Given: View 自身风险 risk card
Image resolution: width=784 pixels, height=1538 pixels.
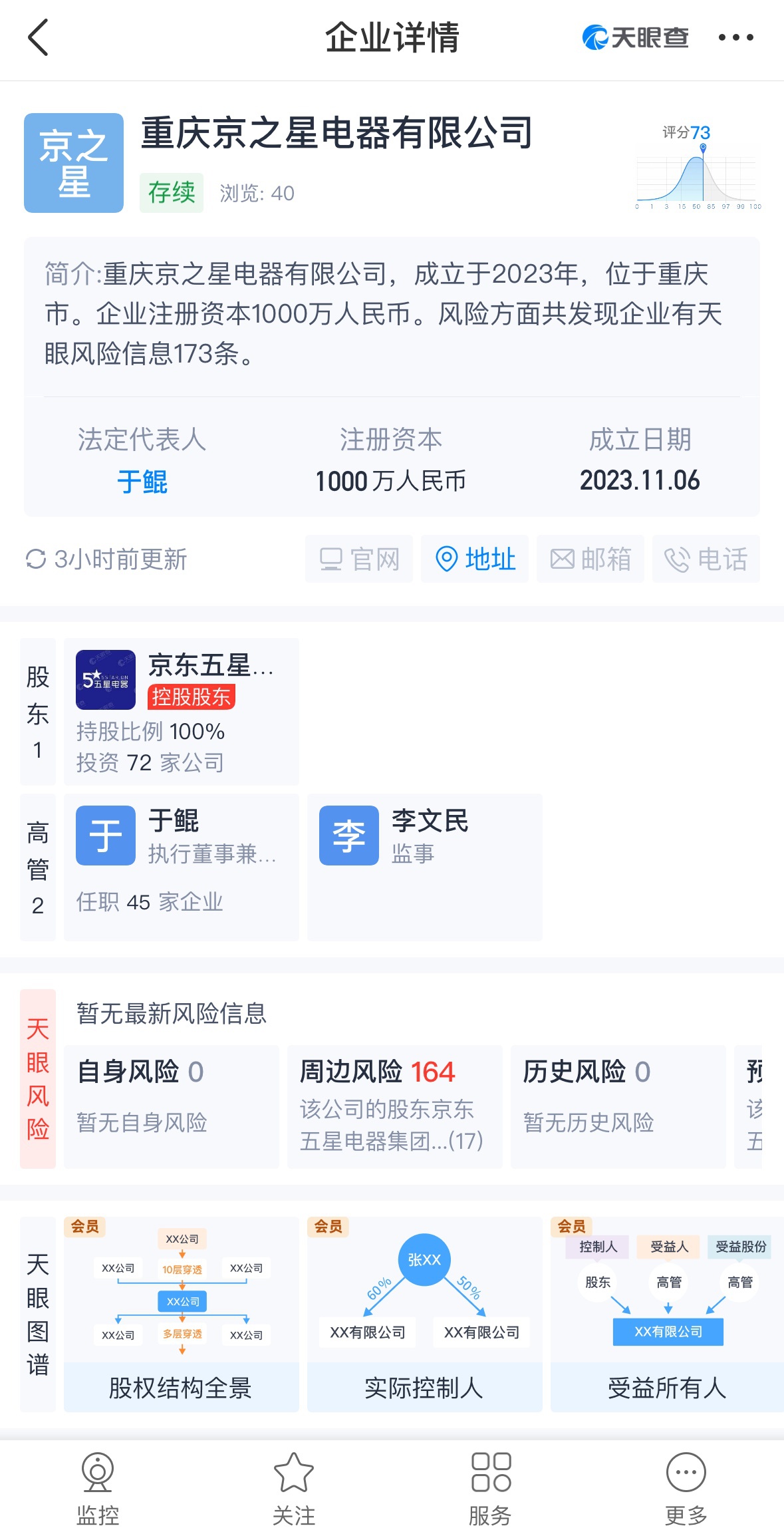Looking at the screenshot, I should click(x=172, y=1107).
